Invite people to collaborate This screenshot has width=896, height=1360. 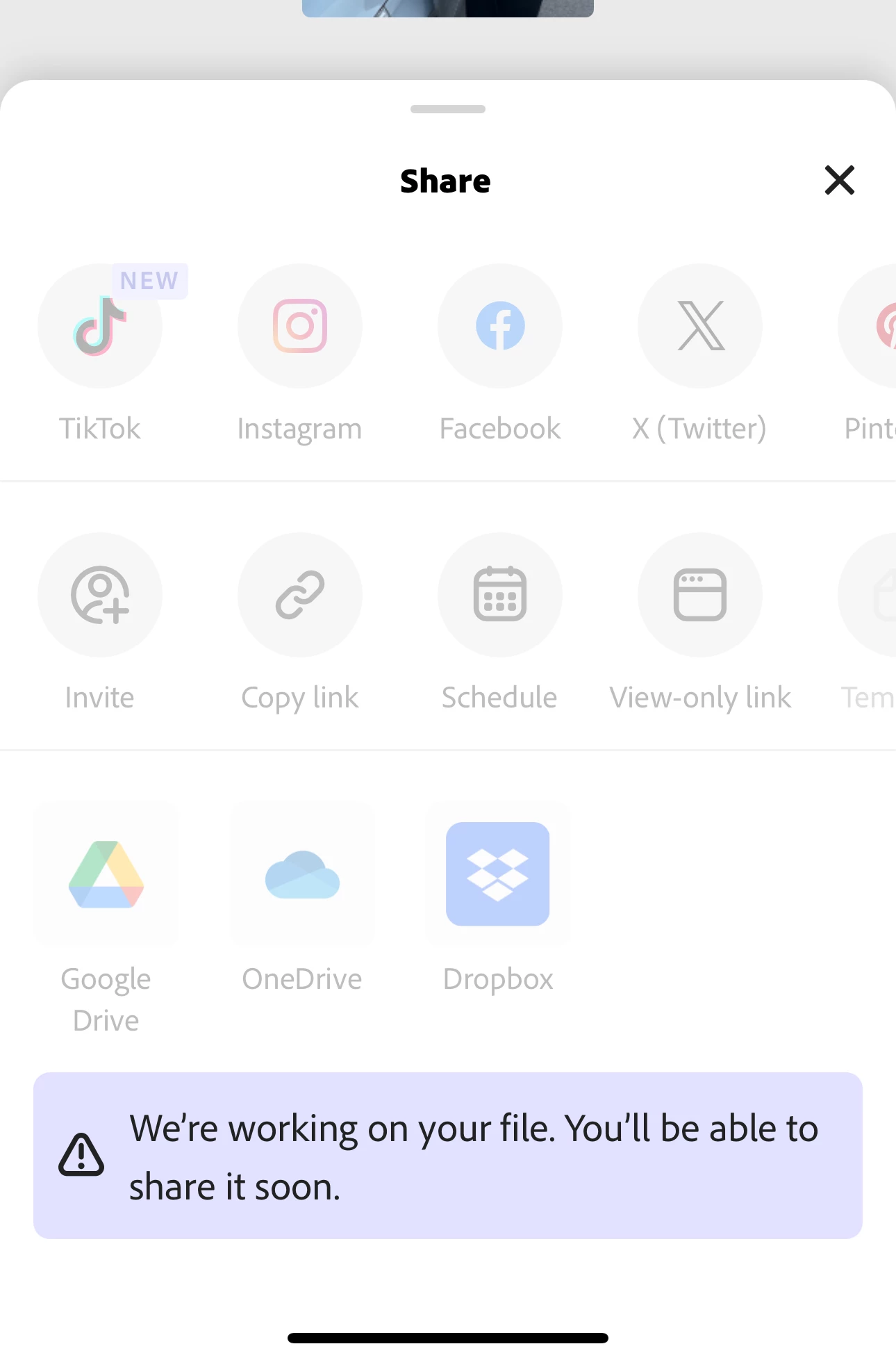pos(100,595)
